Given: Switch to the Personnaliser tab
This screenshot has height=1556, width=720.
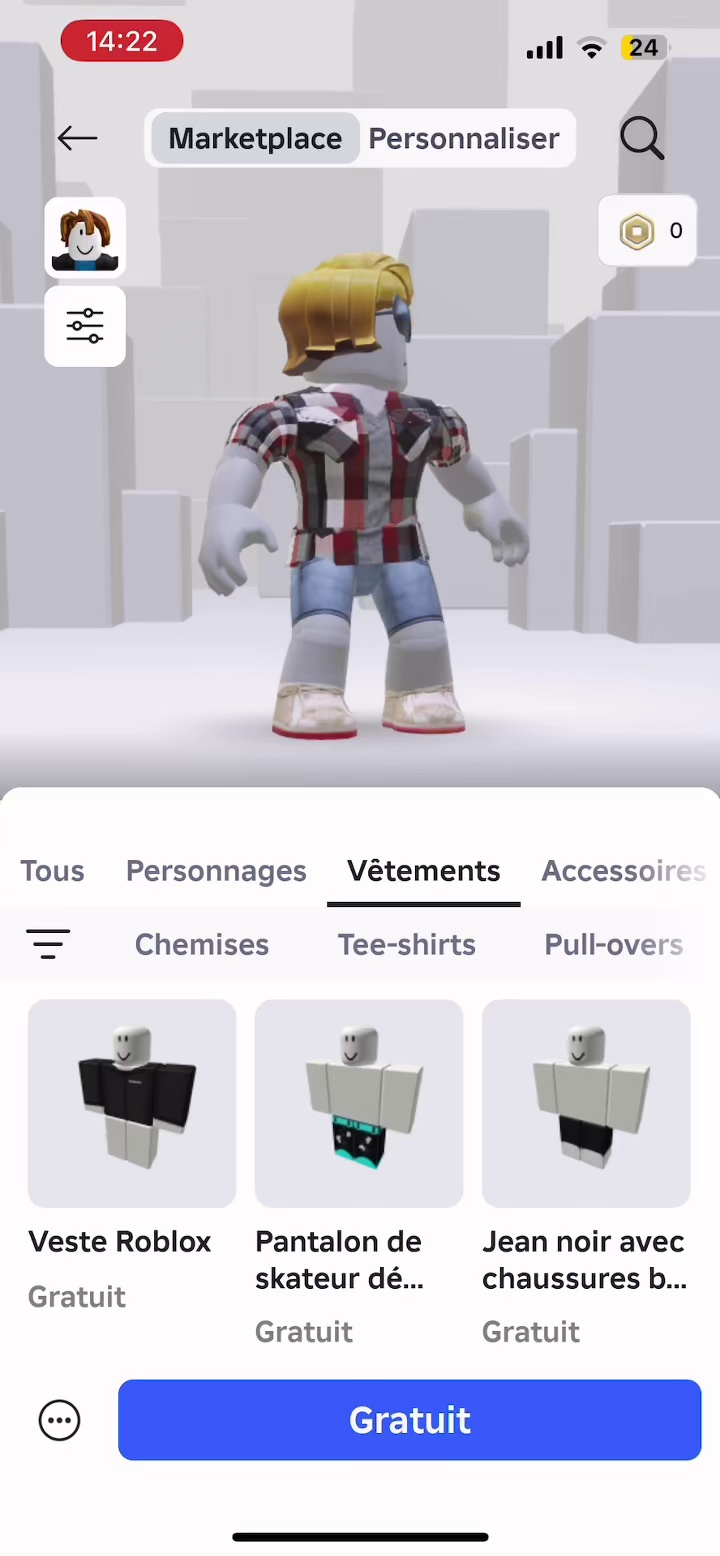Looking at the screenshot, I should pyautogui.click(x=463, y=138).
